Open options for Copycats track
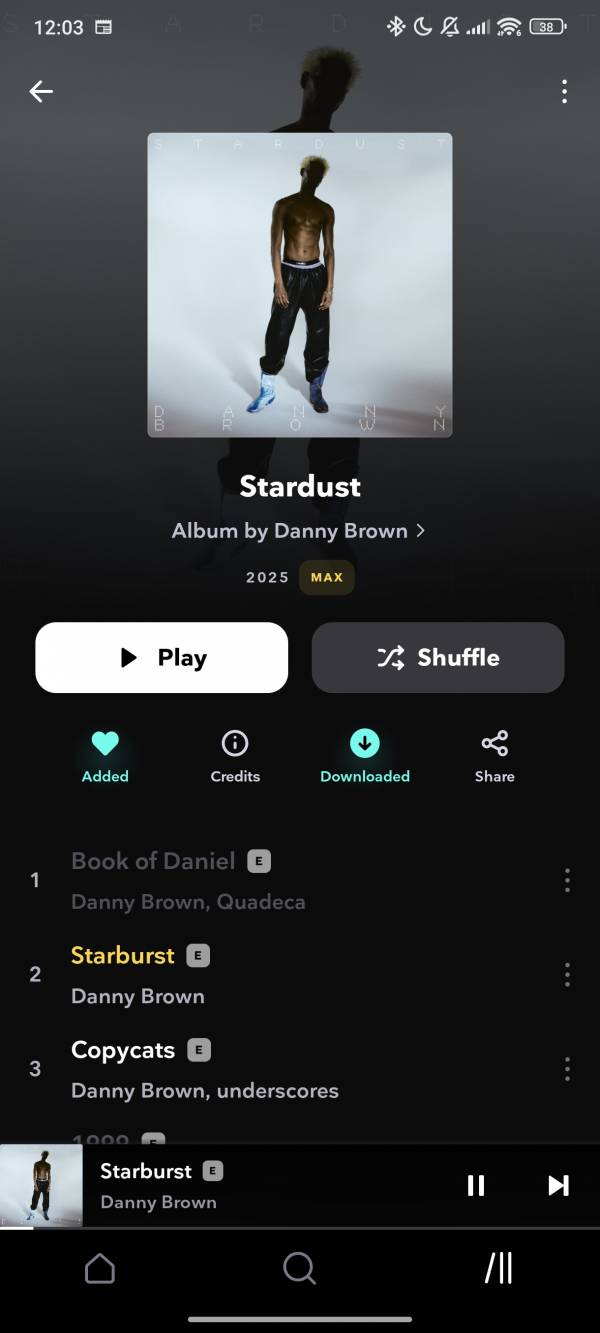This screenshot has width=600, height=1333. pyautogui.click(x=567, y=1069)
